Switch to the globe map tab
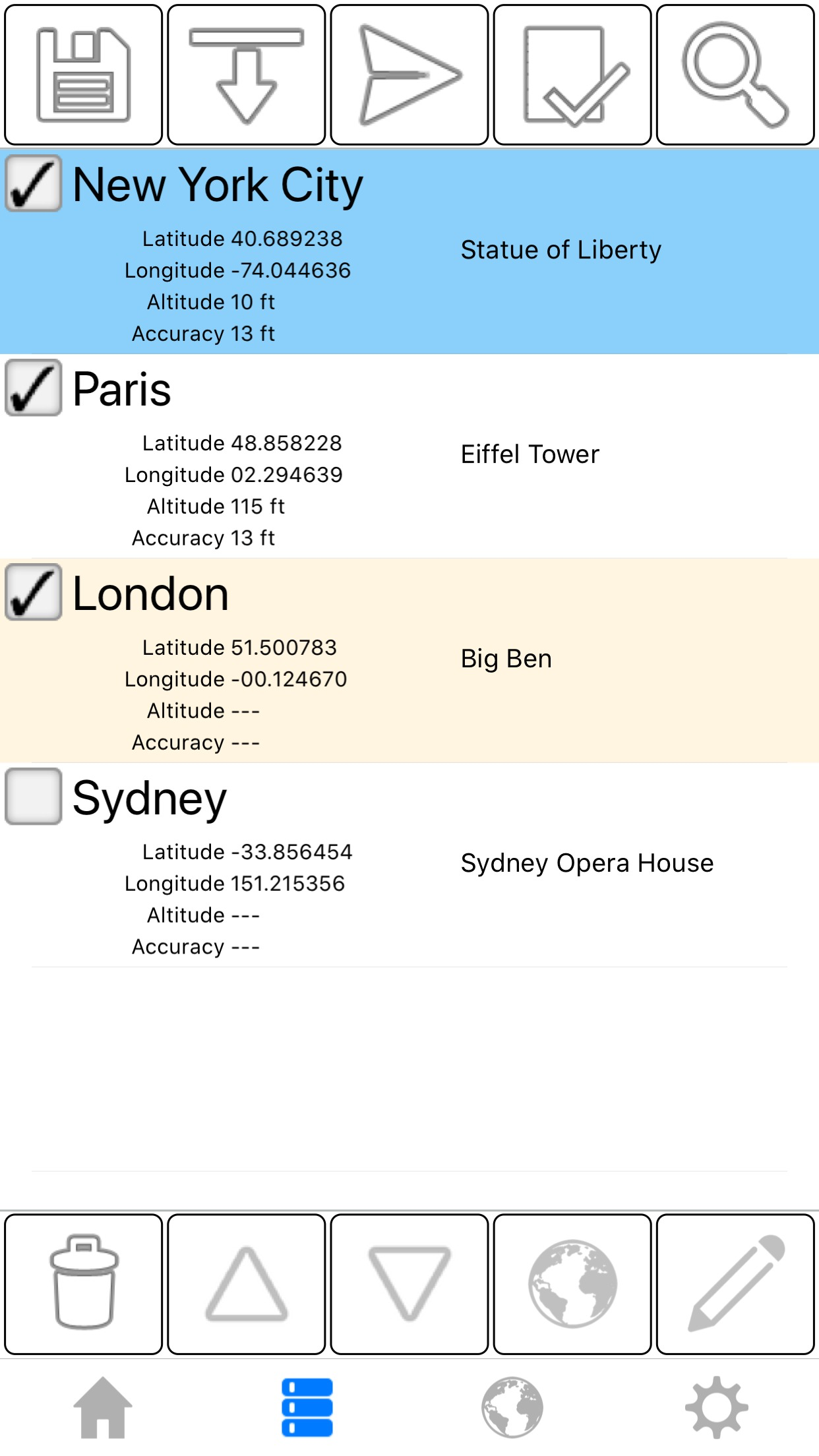The width and height of the screenshot is (819, 1456). [512, 1407]
